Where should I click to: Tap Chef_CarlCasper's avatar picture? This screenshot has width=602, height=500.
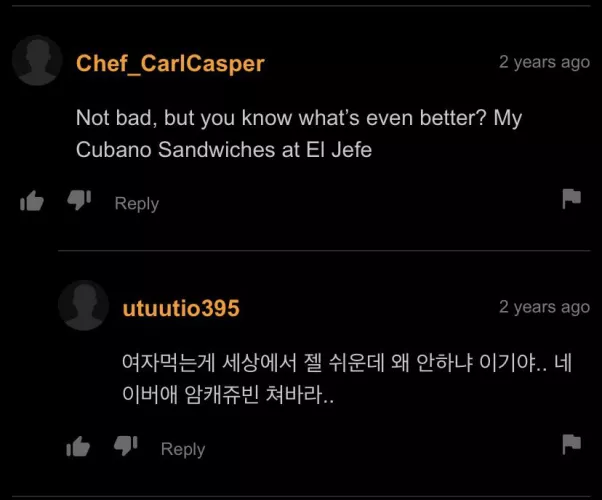click(37, 60)
